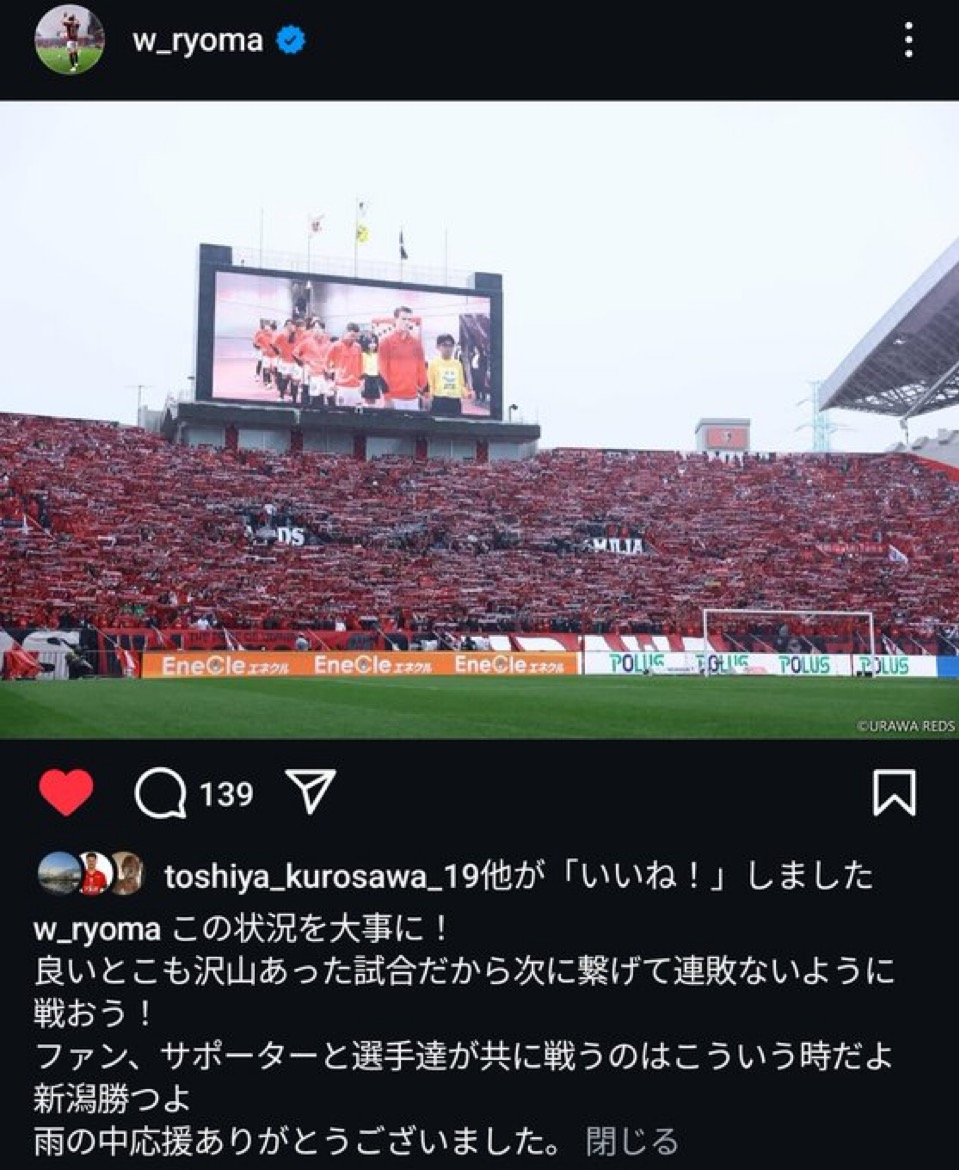Viewport: 959px width, 1170px height.
Task: Open the w_ryoma username link
Action: 197,40
